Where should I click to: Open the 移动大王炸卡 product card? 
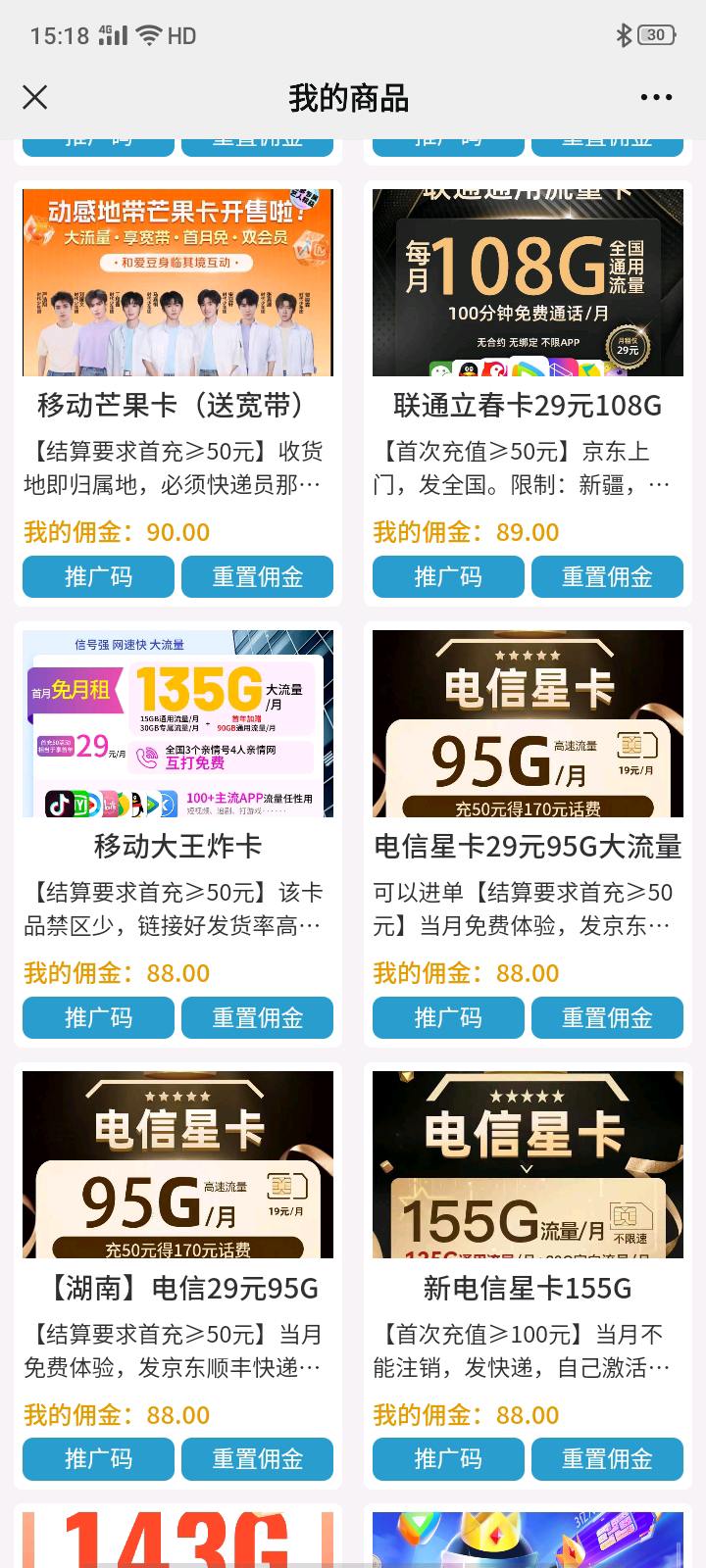click(x=177, y=724)
